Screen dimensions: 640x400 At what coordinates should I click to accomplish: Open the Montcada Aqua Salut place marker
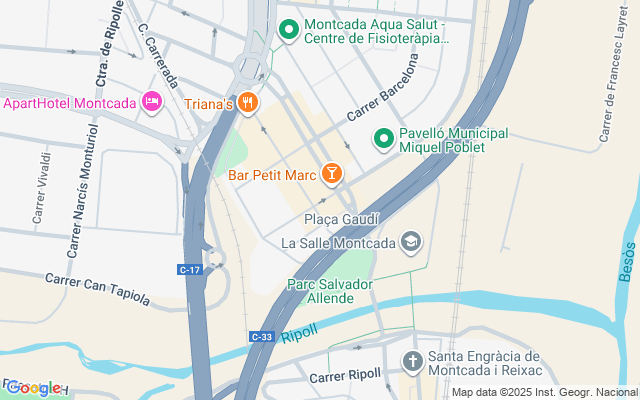tap(289, 30)
